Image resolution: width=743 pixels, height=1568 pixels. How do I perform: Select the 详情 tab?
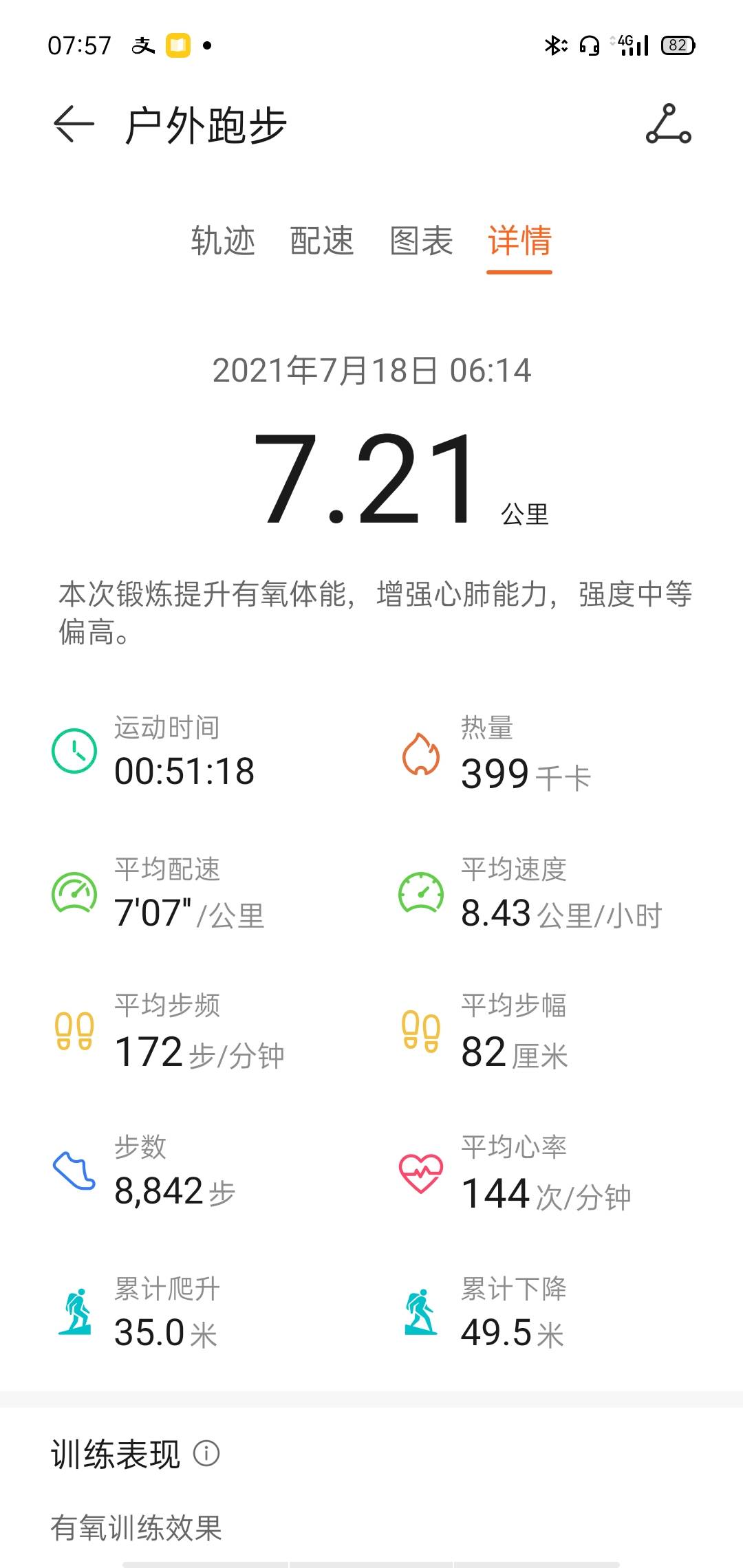point(520,242)
